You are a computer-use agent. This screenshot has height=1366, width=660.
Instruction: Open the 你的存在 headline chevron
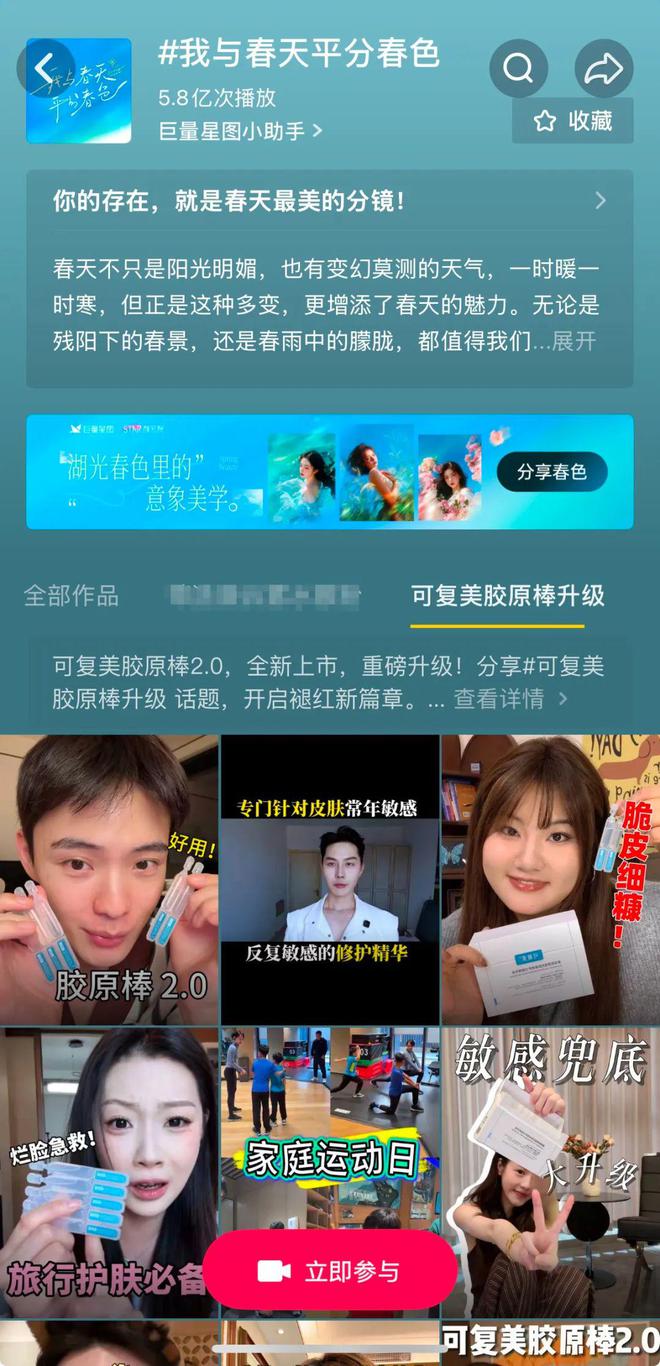(600, 201)
